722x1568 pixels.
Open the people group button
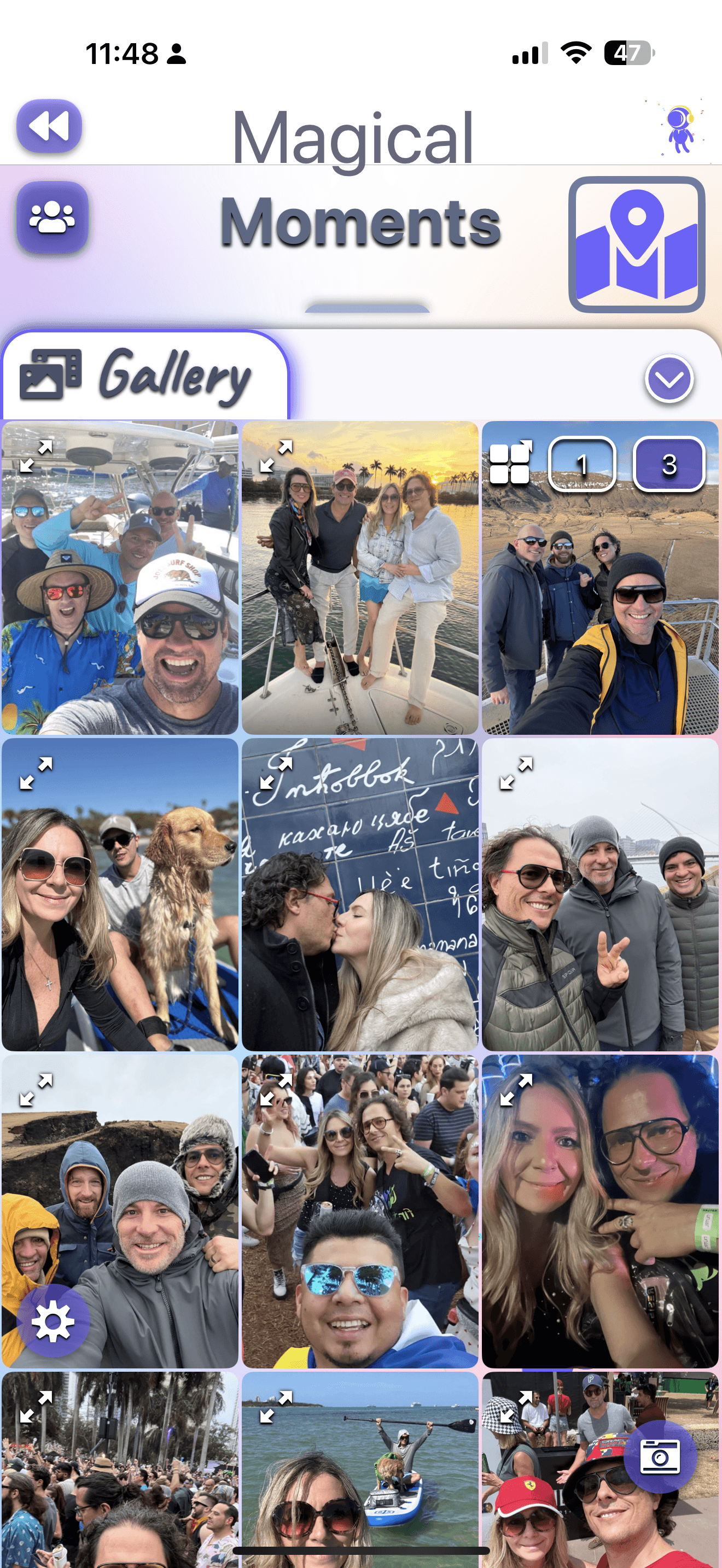(53, 217)
